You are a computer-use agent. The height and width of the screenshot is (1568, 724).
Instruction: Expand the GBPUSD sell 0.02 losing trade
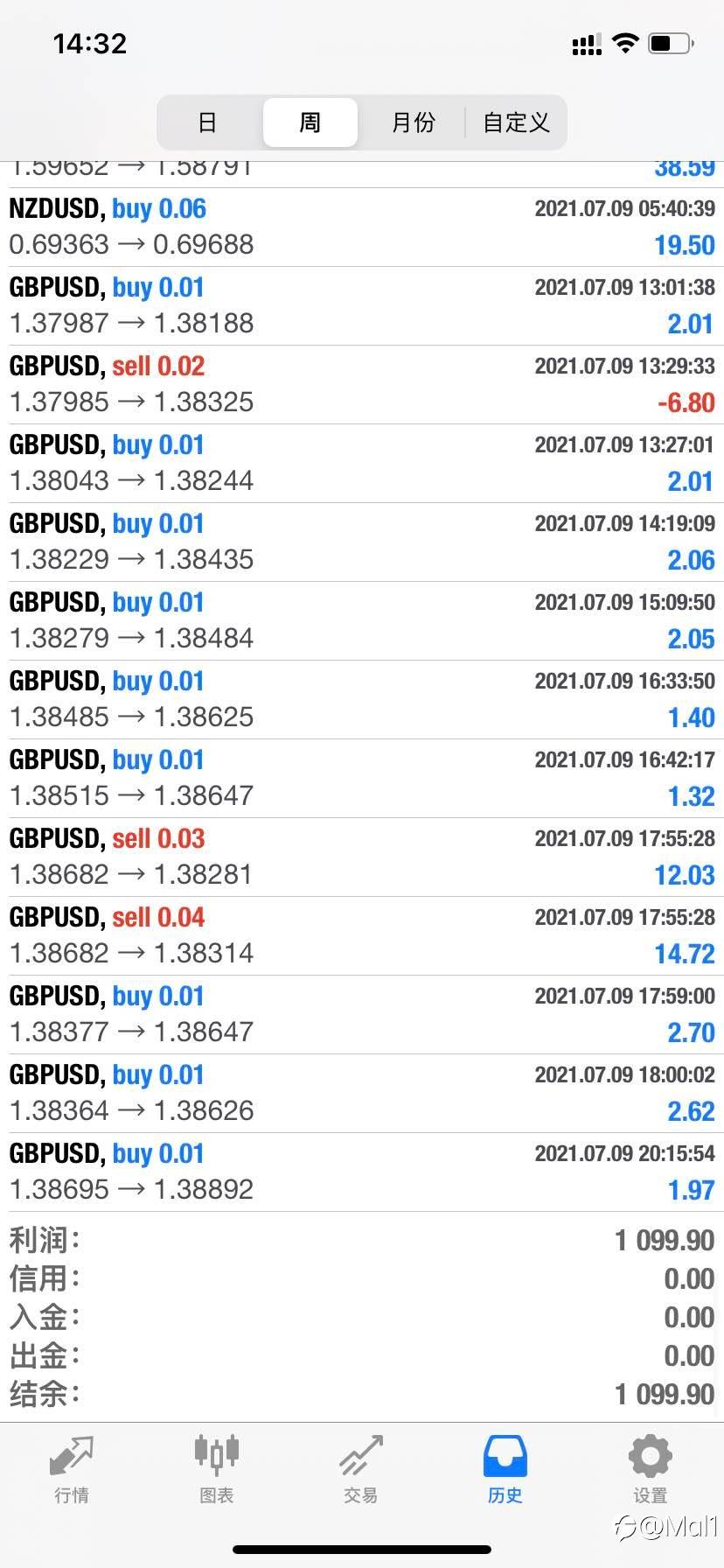coord(362,385)
